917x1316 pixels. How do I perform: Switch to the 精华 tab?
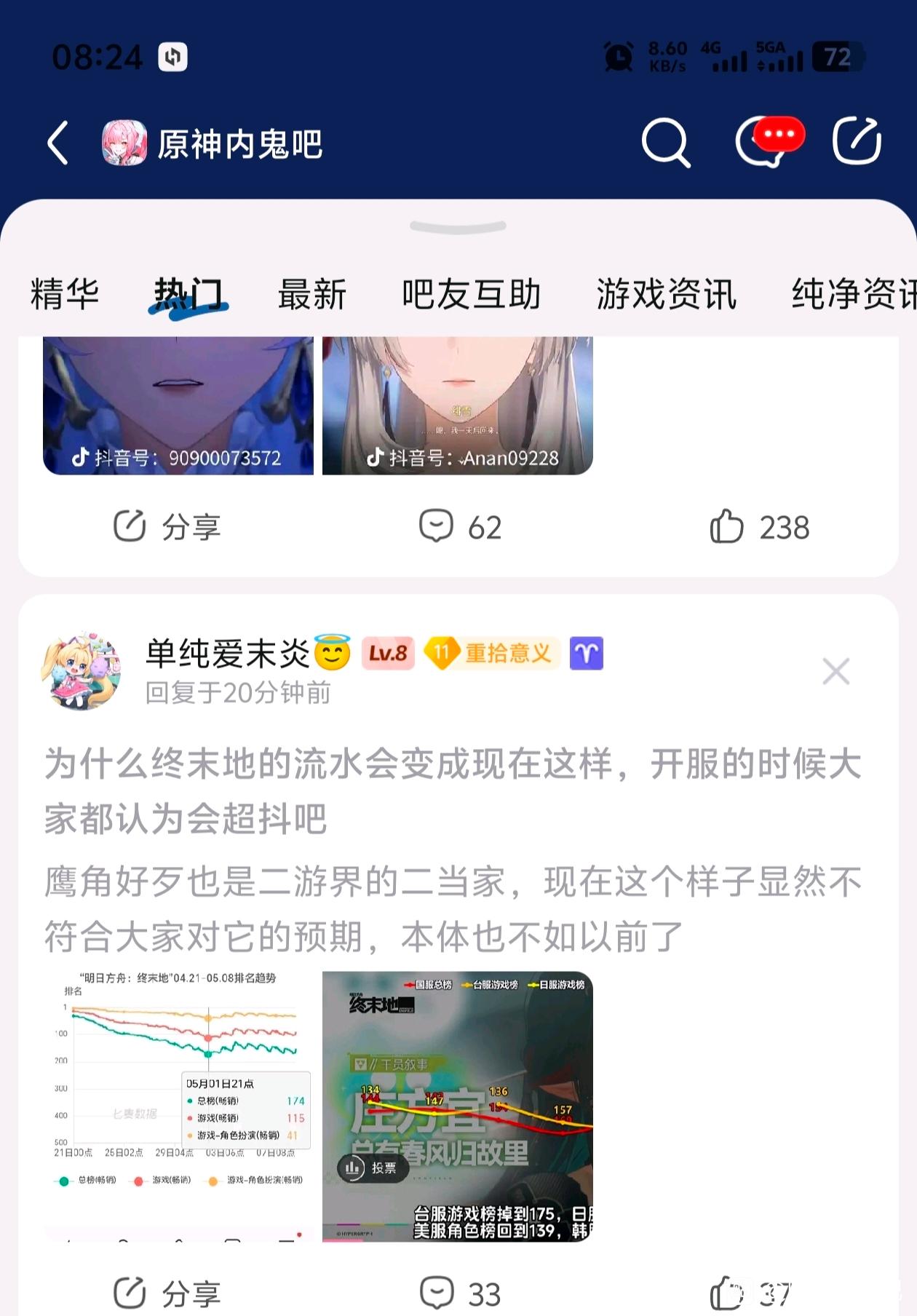click(65, 295)
